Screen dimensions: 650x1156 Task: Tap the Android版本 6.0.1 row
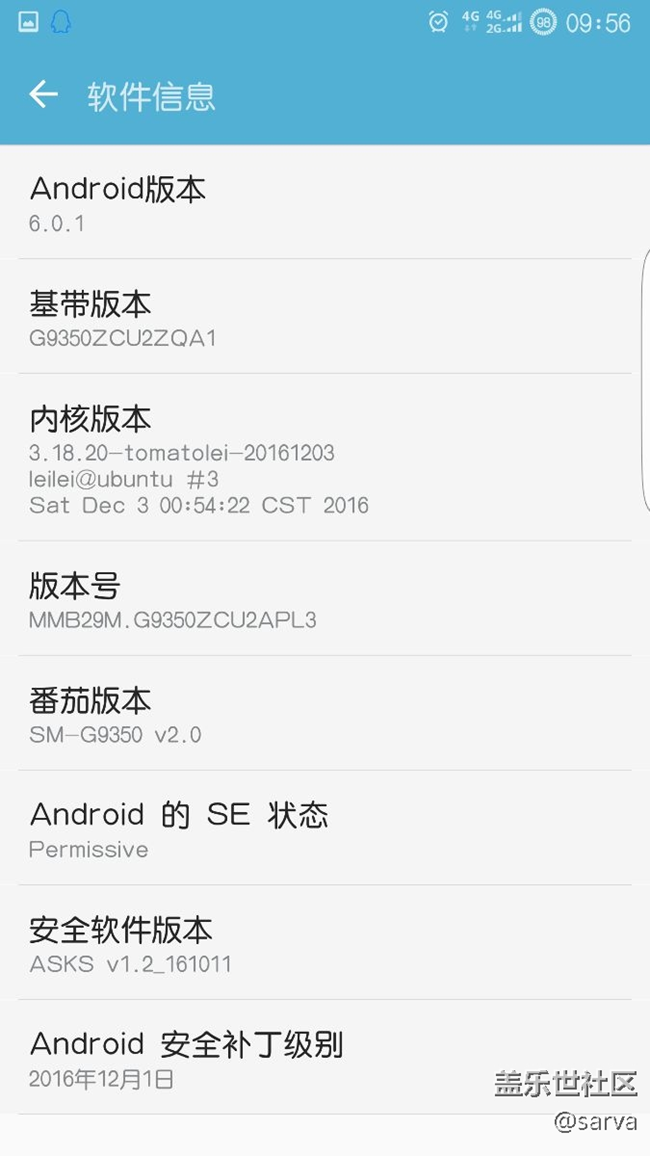(325, 202)
